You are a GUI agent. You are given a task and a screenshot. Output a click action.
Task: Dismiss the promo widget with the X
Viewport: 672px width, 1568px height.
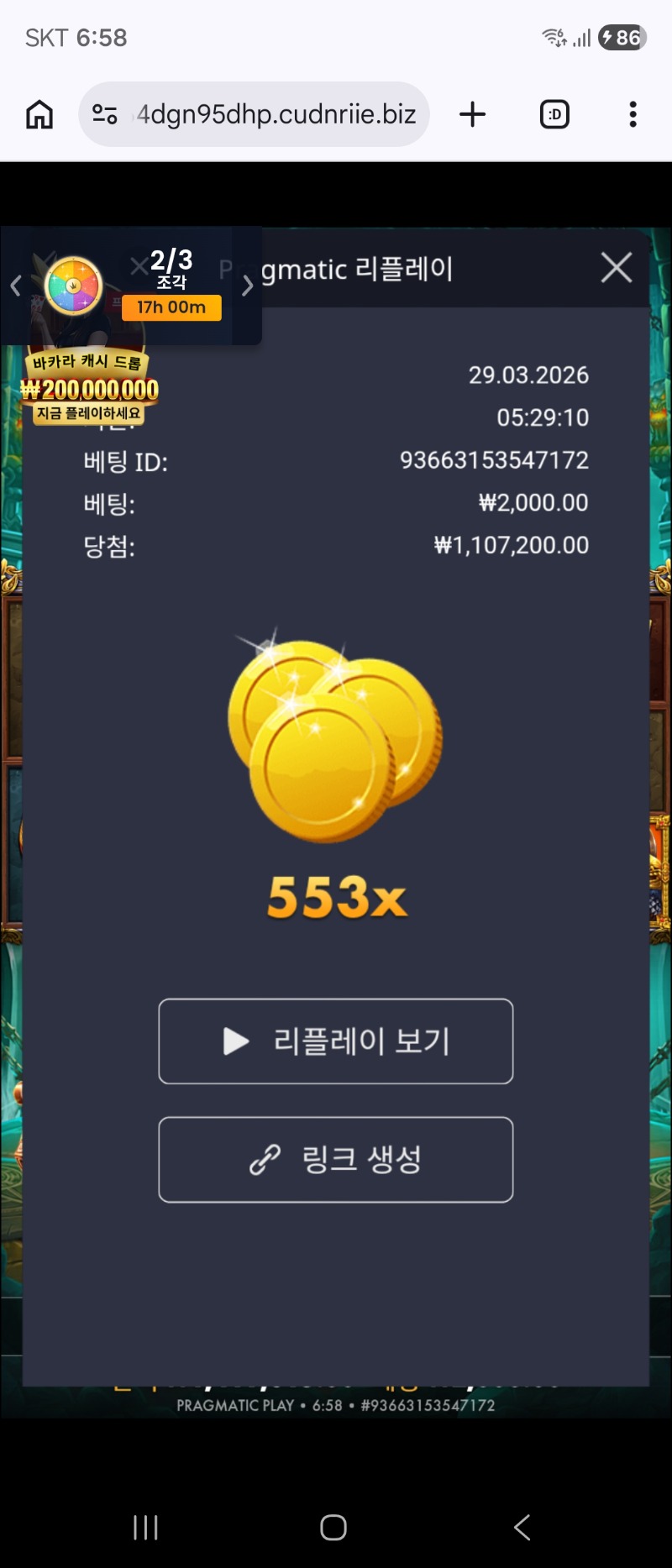139,267
